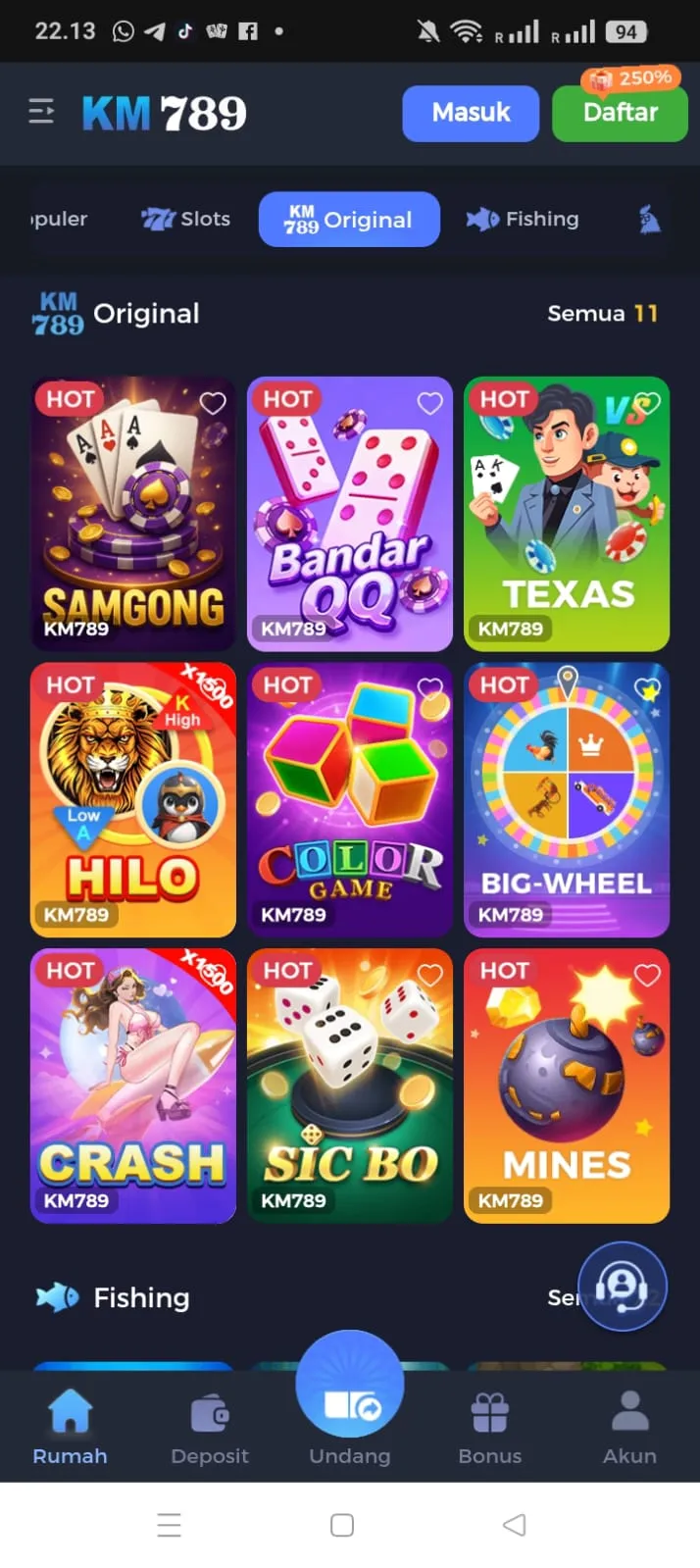Open the Akun account tab
The image size is (700, 1568).
pyautogui.click(x=629, y=1429)
